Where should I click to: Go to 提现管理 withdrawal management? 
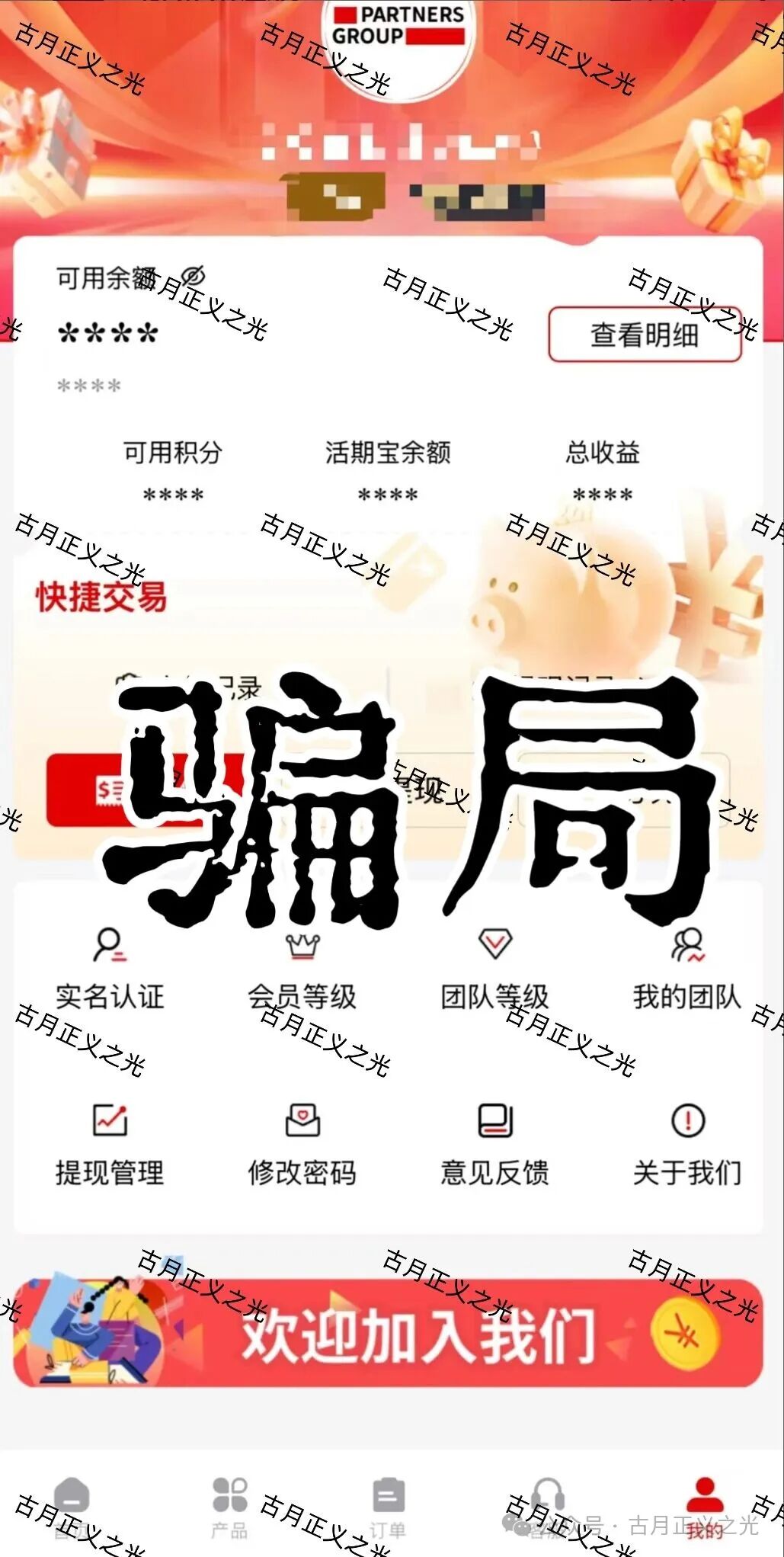coord(110,1144)
